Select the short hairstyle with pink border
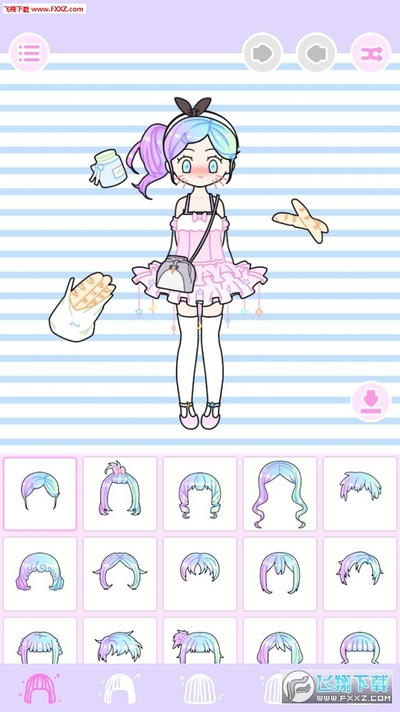This screenshot has width=400, height=712. [x=40, y=494]
